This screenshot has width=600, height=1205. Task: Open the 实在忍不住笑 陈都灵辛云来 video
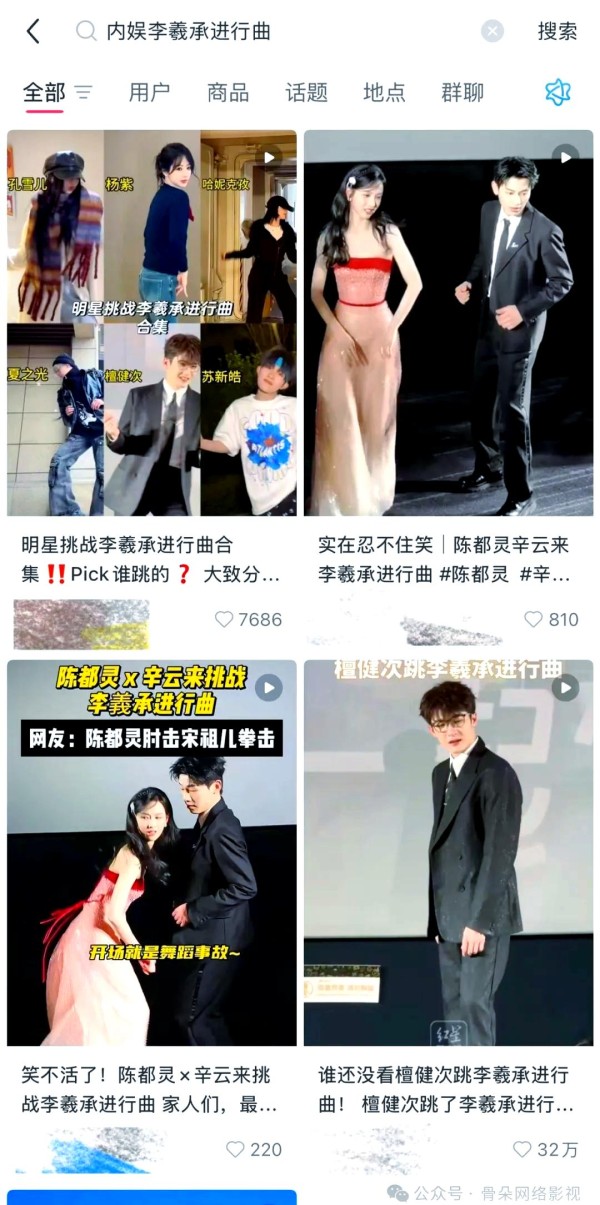point(448,323)
